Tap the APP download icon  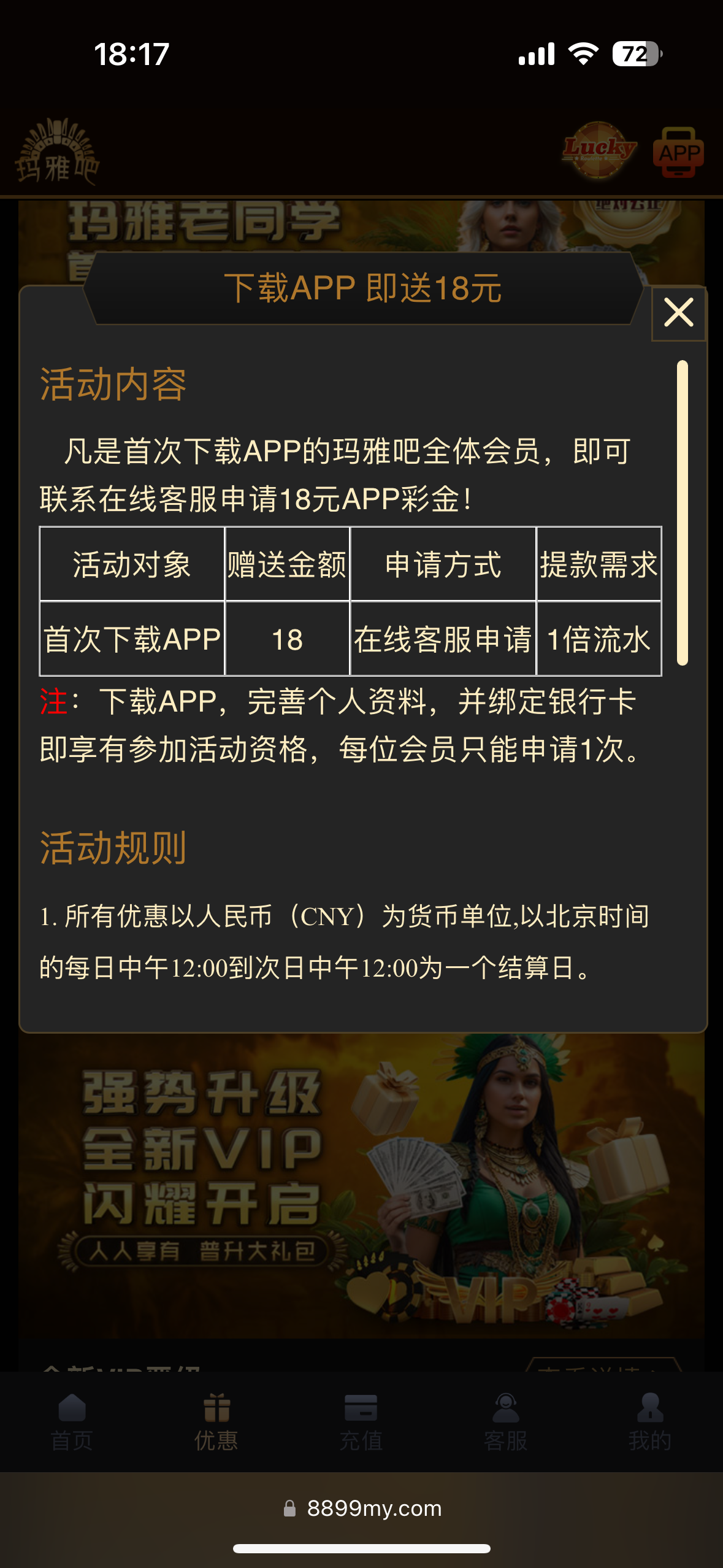coord(678,152)
